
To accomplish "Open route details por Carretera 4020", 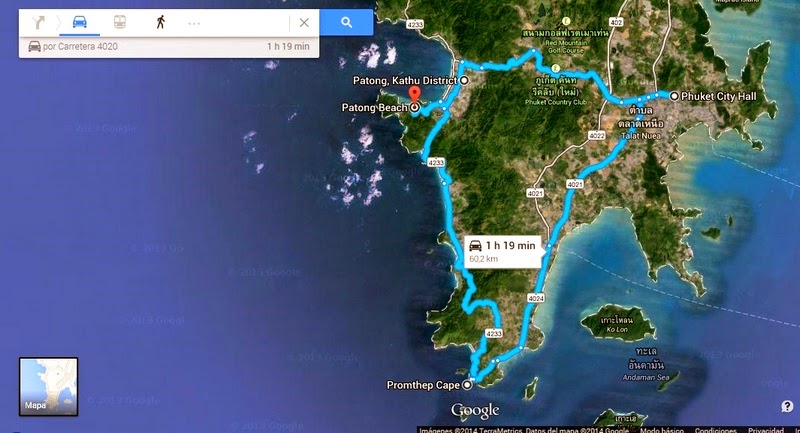I will coord(168,46).
